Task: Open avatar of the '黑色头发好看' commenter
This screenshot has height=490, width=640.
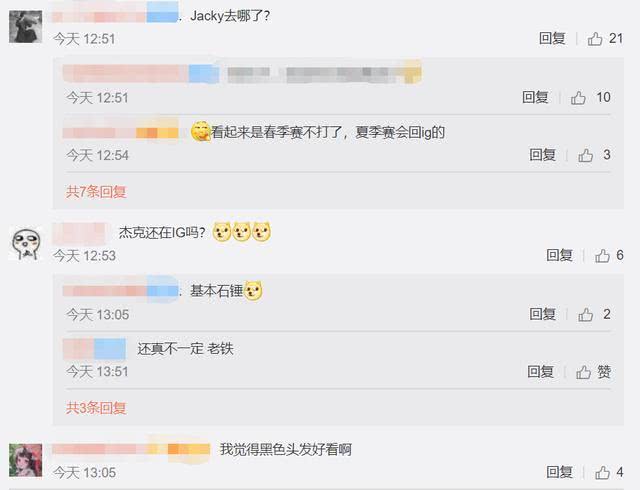Action: point(26,459)
